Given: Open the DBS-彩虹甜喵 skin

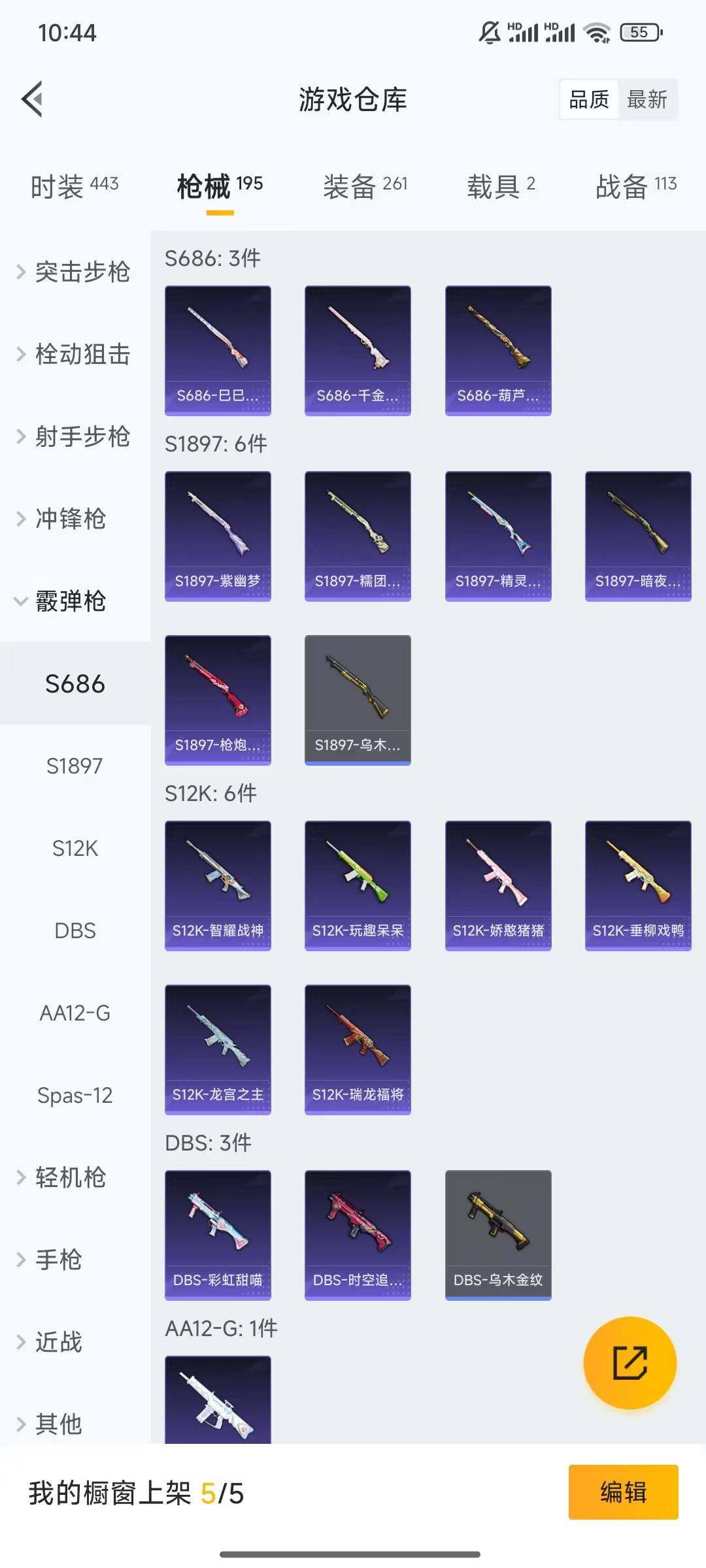Looking at the screenshot, I should [218, 1235].
